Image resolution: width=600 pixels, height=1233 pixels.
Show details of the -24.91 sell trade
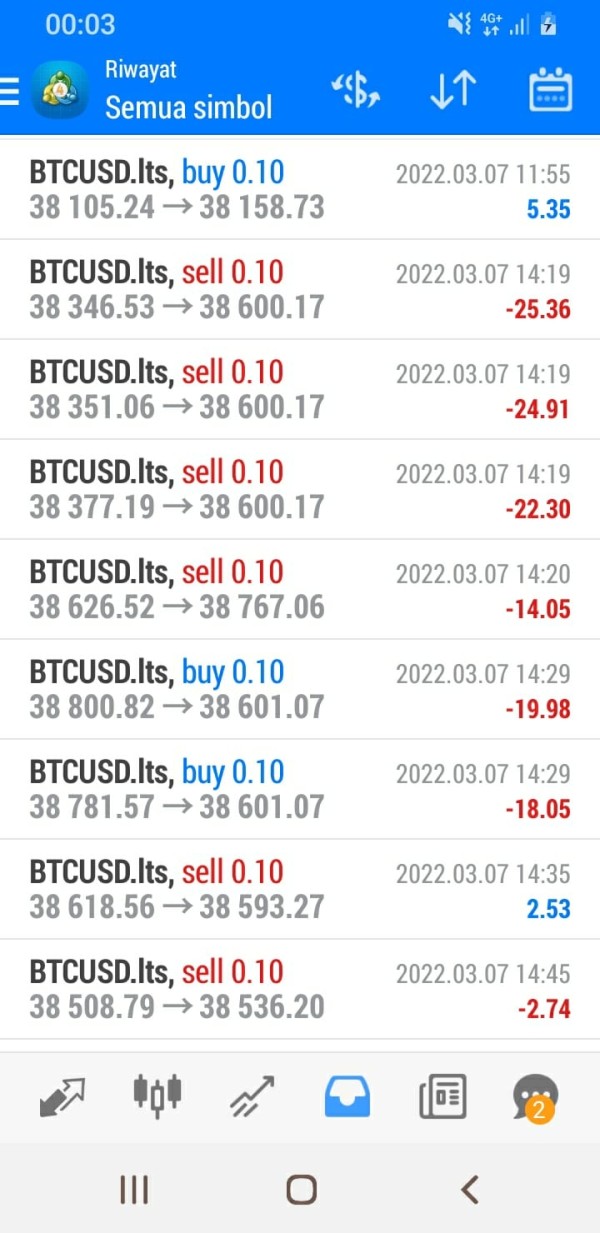point(300,390)
